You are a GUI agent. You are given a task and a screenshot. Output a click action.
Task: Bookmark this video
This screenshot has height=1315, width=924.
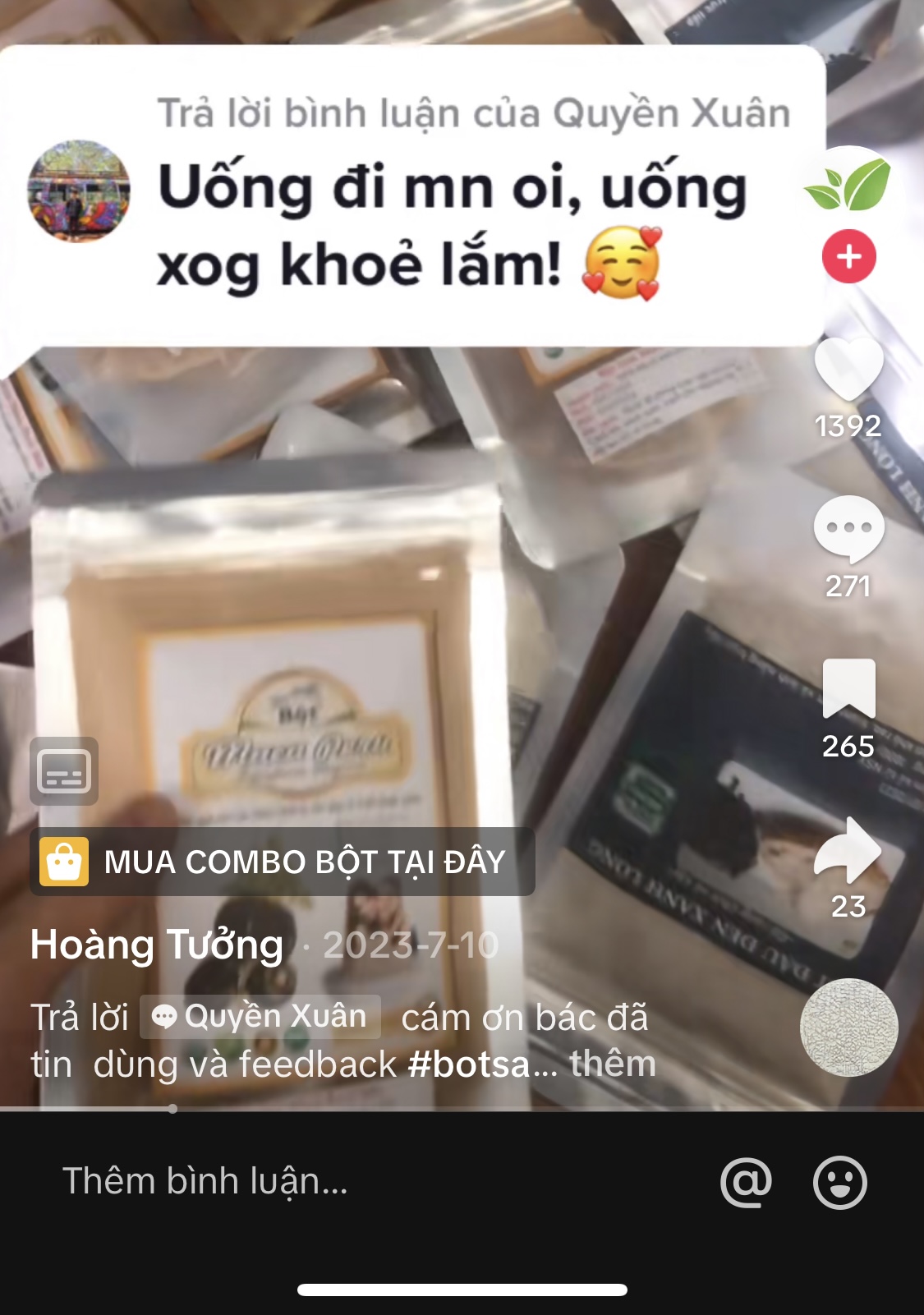click(x=848, y=688)
